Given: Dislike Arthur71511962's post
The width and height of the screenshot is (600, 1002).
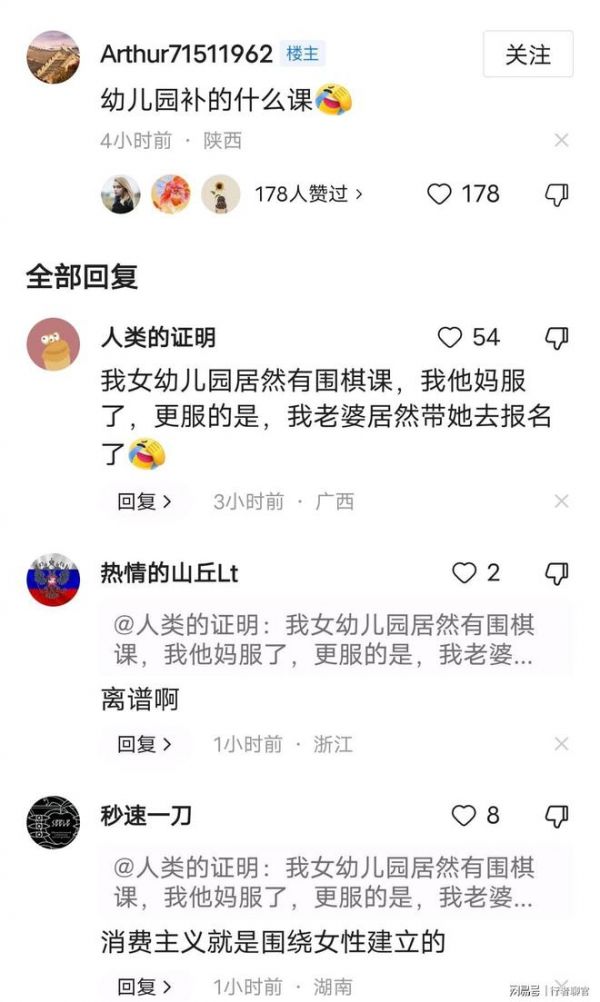Looking at the screenshot, I should (x=557, y=195).
